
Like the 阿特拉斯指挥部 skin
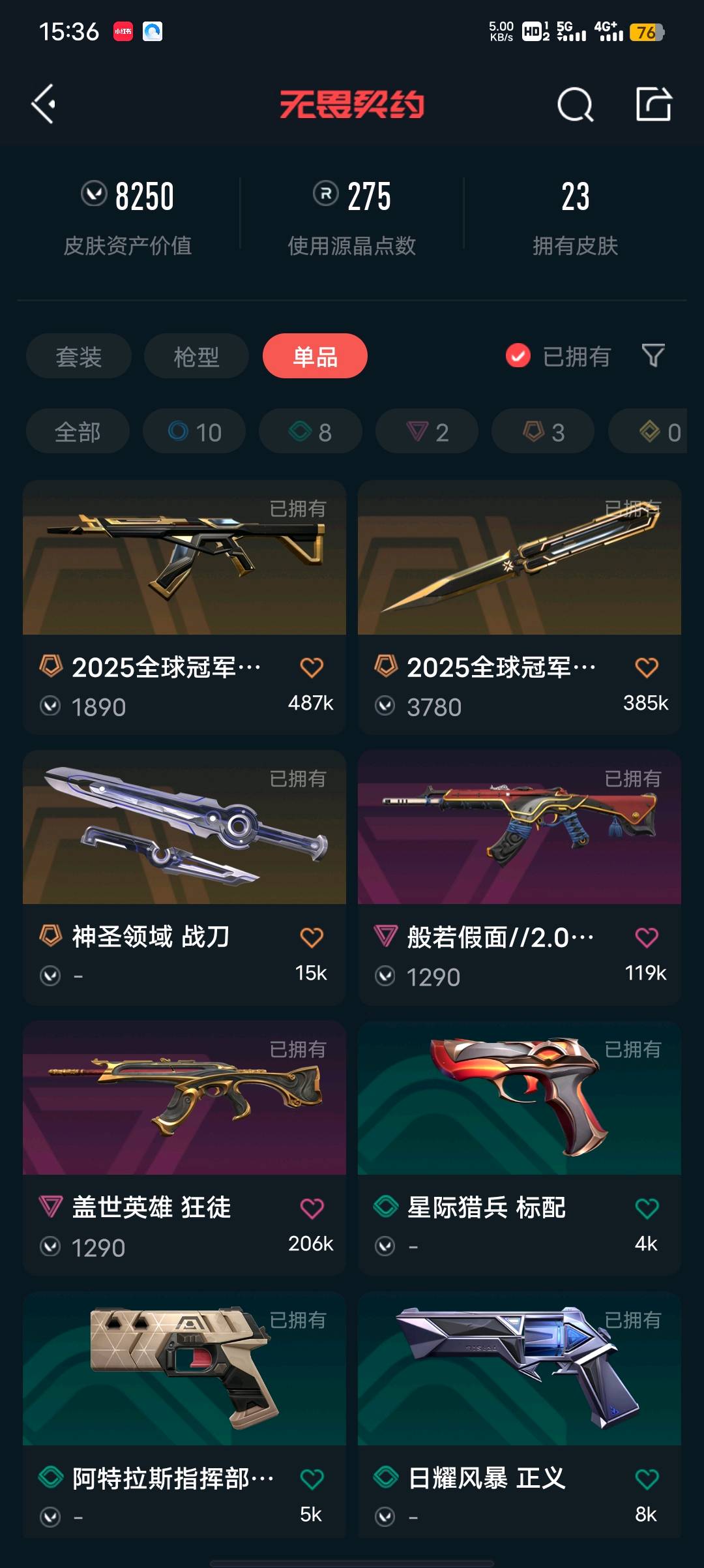[312, 1479]
